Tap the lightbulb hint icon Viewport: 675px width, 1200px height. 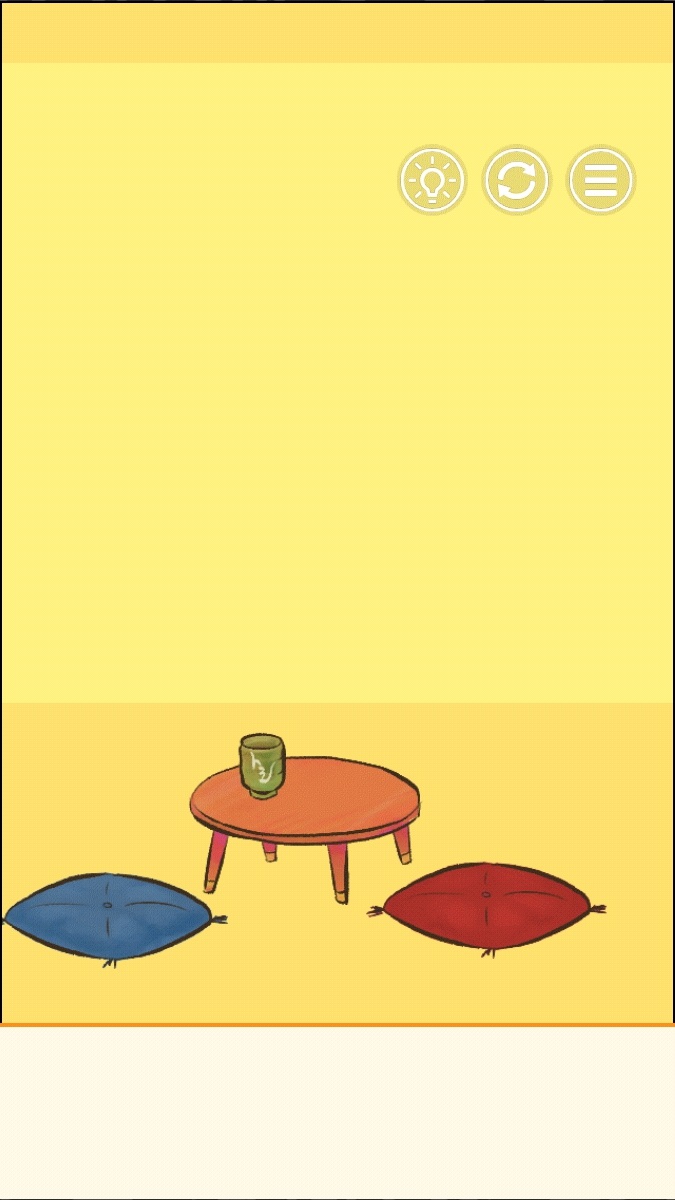click(x=432, y=181)
